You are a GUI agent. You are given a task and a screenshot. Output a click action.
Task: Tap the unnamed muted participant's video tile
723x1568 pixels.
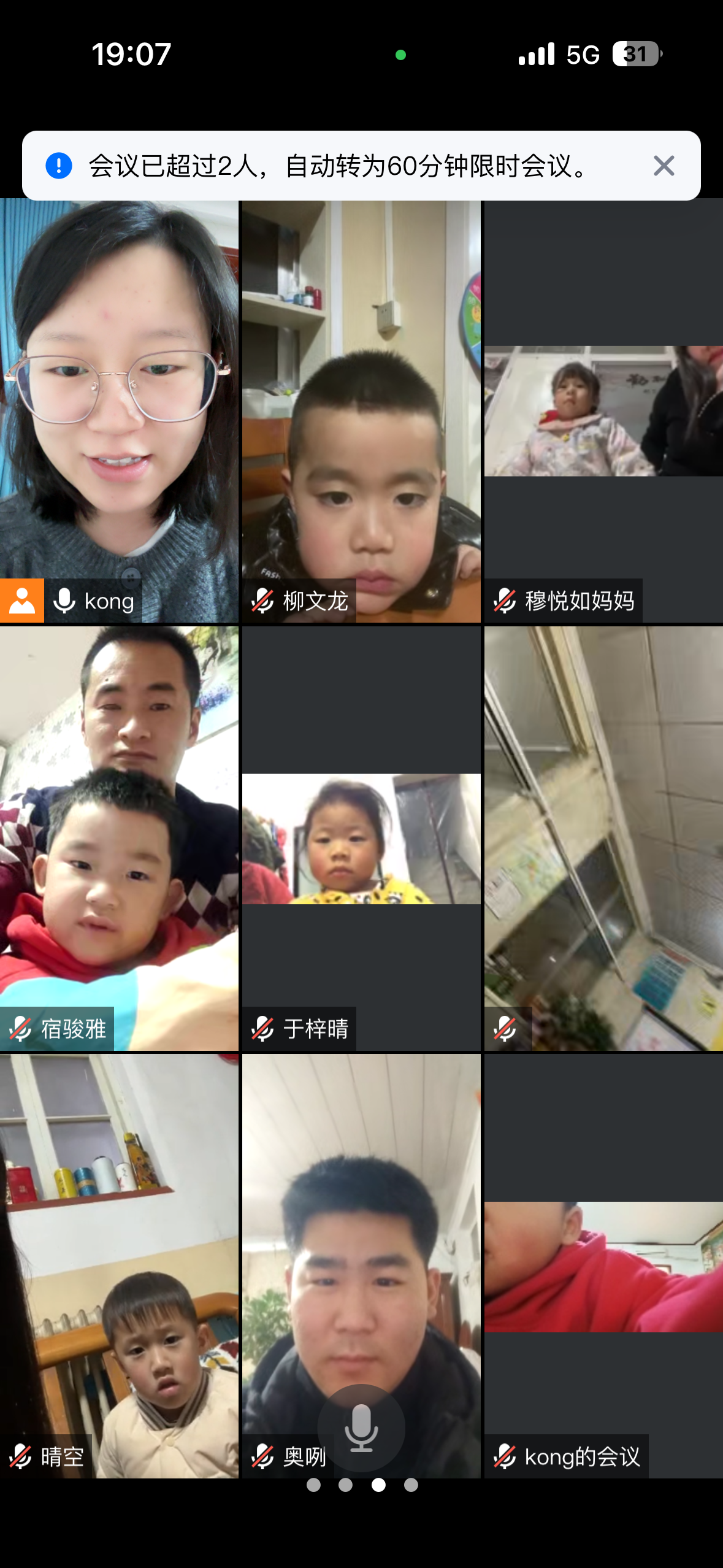click(x=603, y=838)
